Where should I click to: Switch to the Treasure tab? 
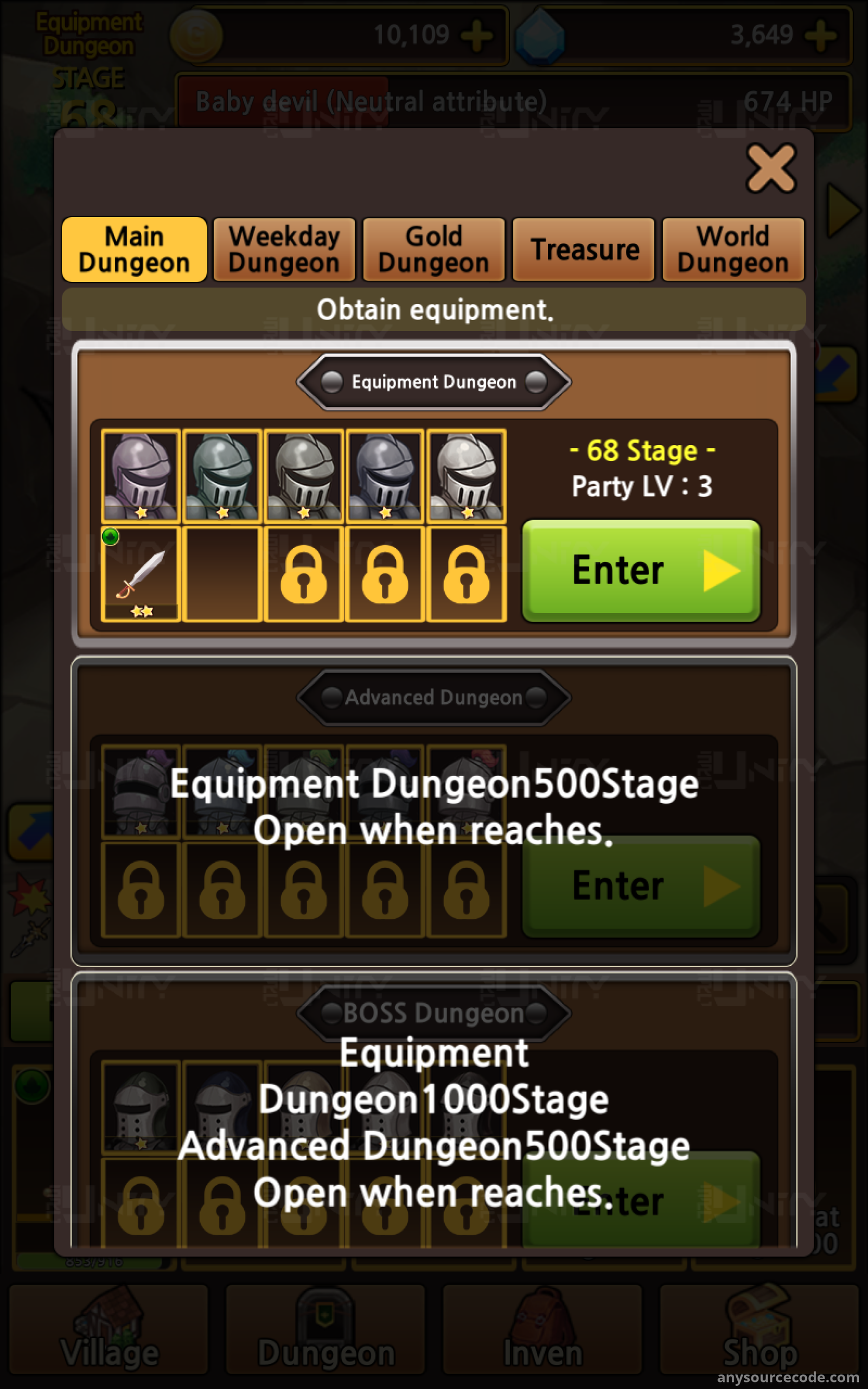584,250
